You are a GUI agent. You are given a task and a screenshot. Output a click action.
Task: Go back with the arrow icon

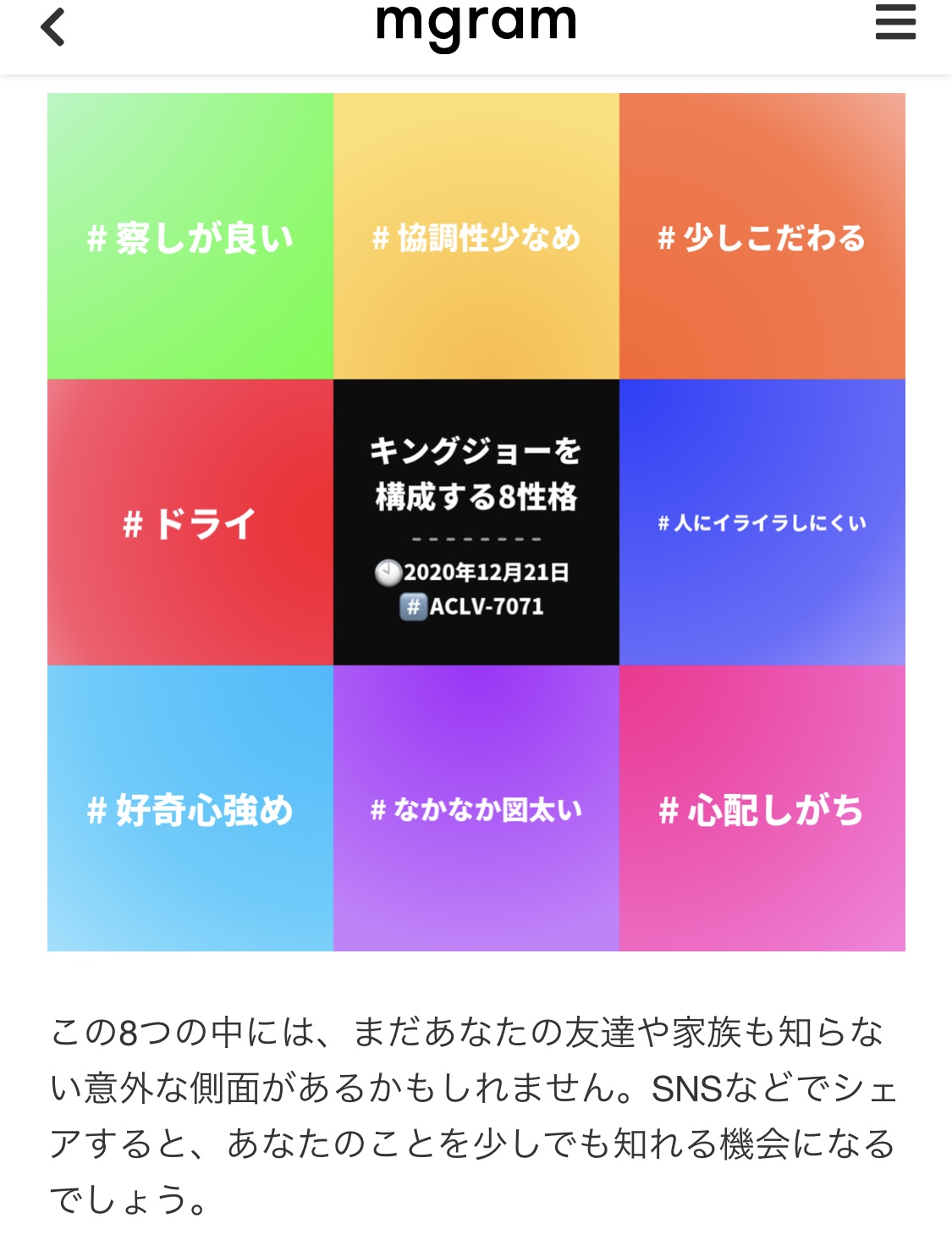click(52, 27)
